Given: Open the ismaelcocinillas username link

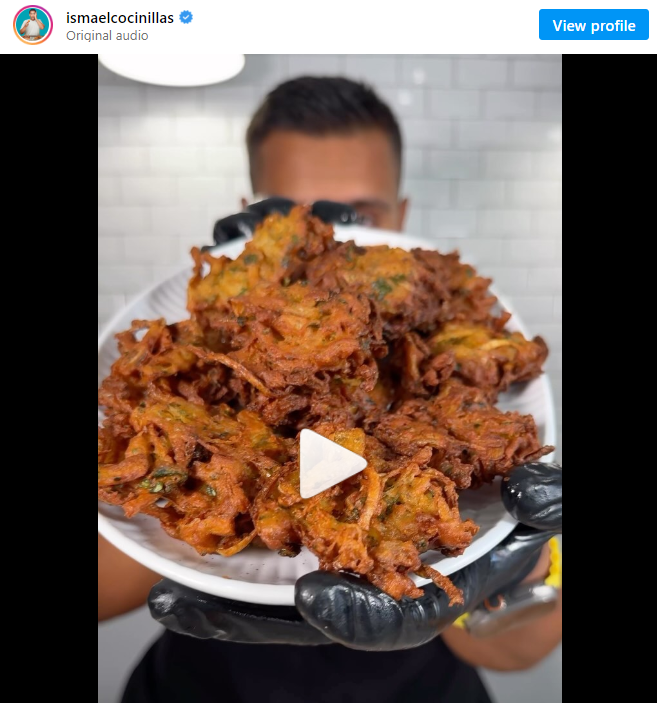Looking at the screenshot, I should (119, 17).
